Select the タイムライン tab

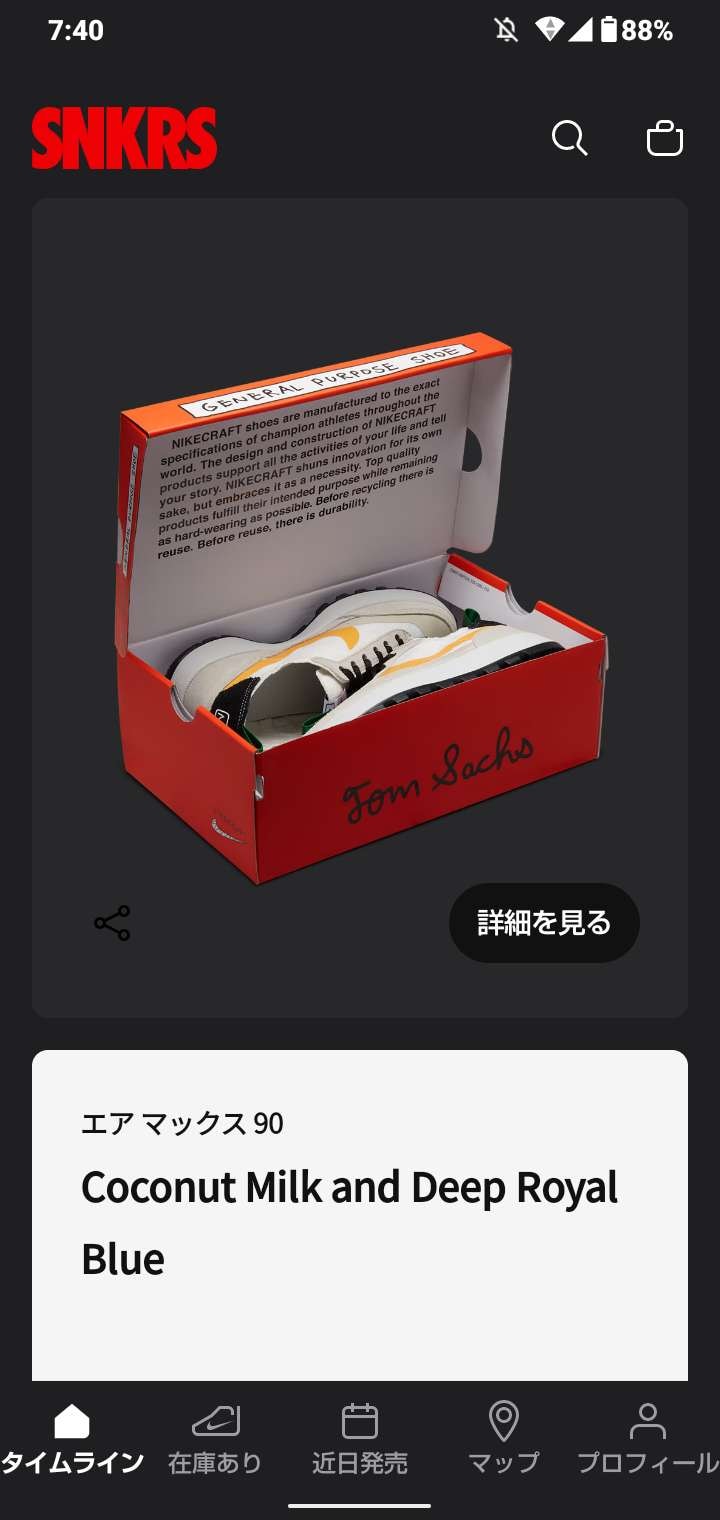pos(72,1440)
